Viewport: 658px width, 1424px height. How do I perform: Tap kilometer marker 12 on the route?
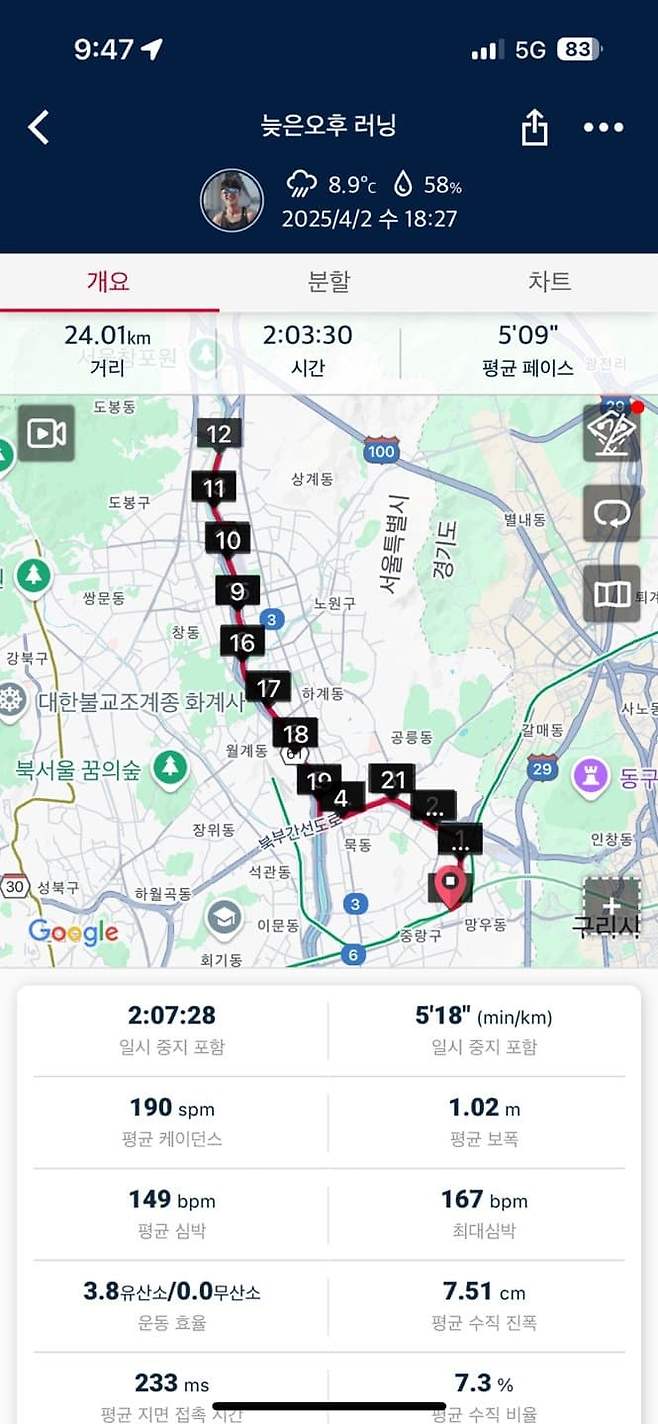(219, 434)
